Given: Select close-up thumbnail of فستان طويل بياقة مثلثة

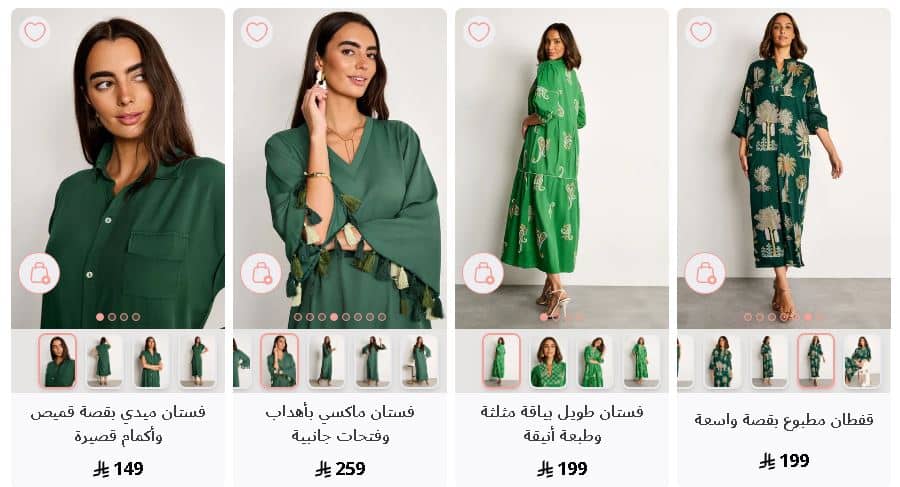Looking at the screenshot, I should click(547, 360).
